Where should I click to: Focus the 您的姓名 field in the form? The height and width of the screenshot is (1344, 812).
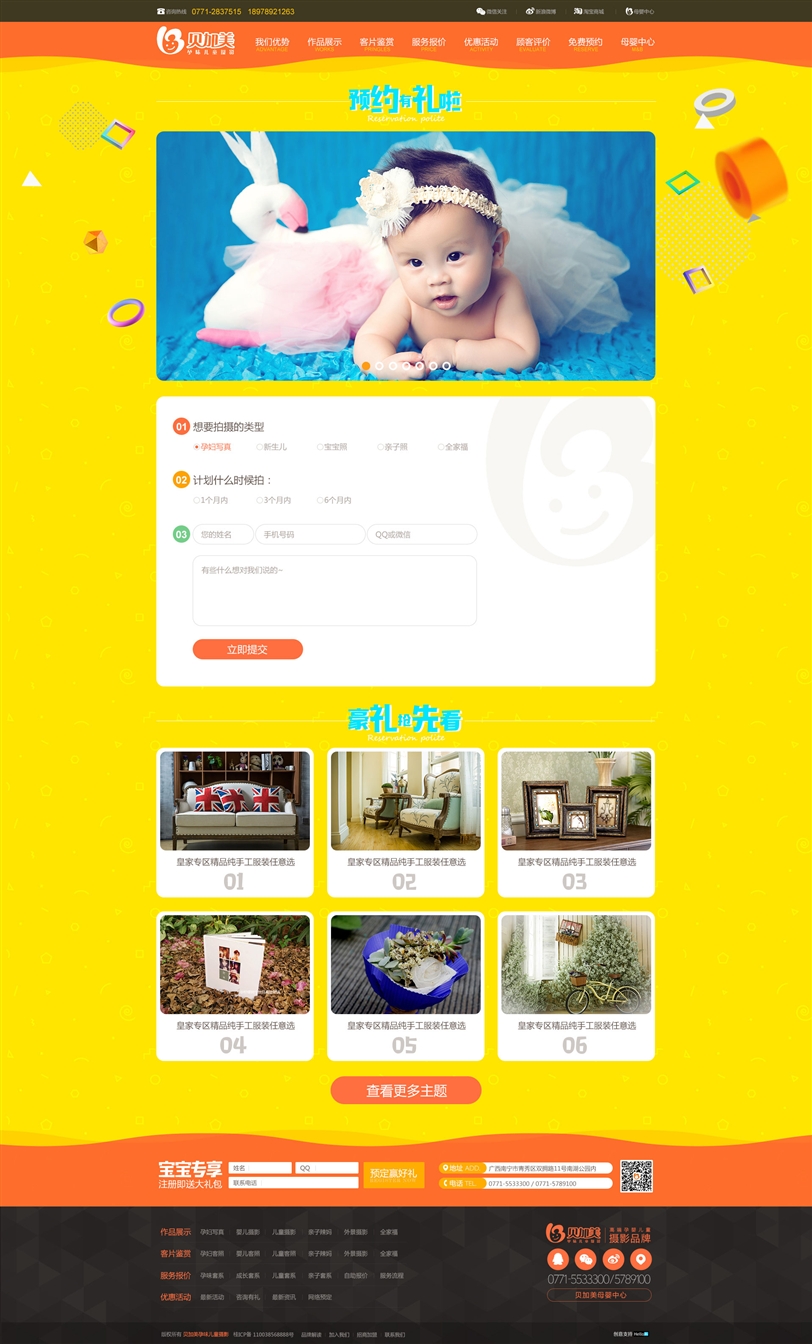tap(222, 535)
